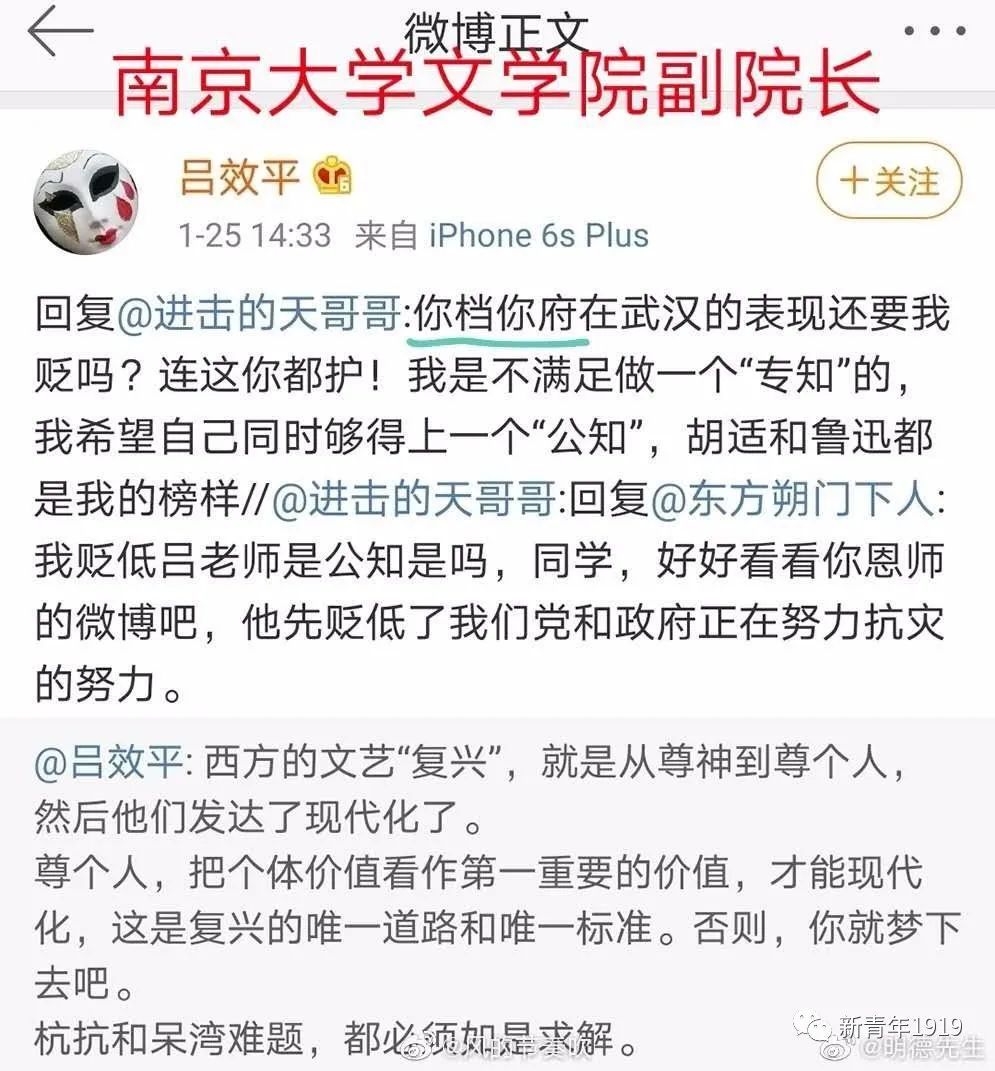This screenshot has height=1071, width=995.
Task: Tap the username 吕效平 beside the avatar
Action: tap(240, 178)
